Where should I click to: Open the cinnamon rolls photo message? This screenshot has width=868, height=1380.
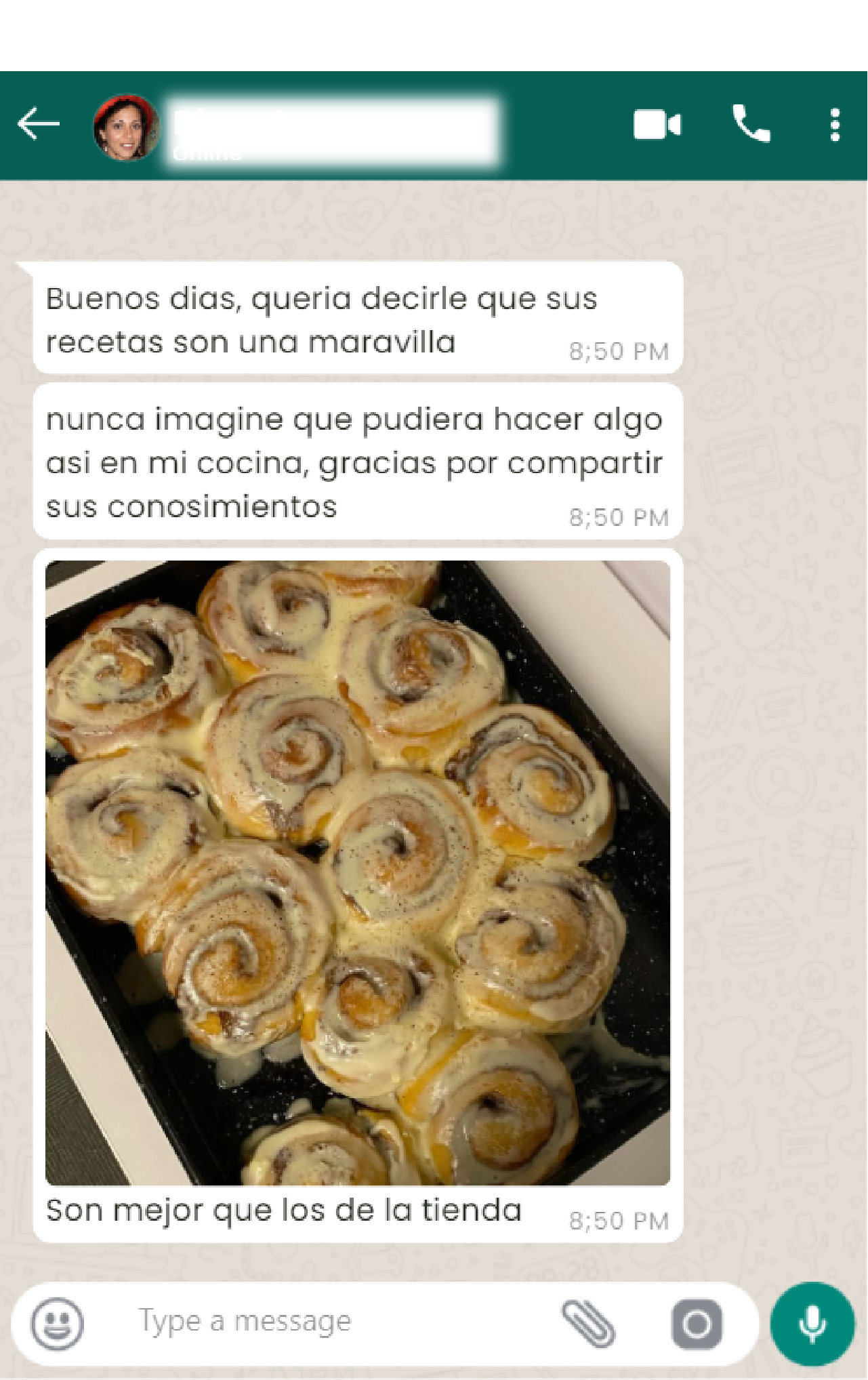click(x=358, y=872)
